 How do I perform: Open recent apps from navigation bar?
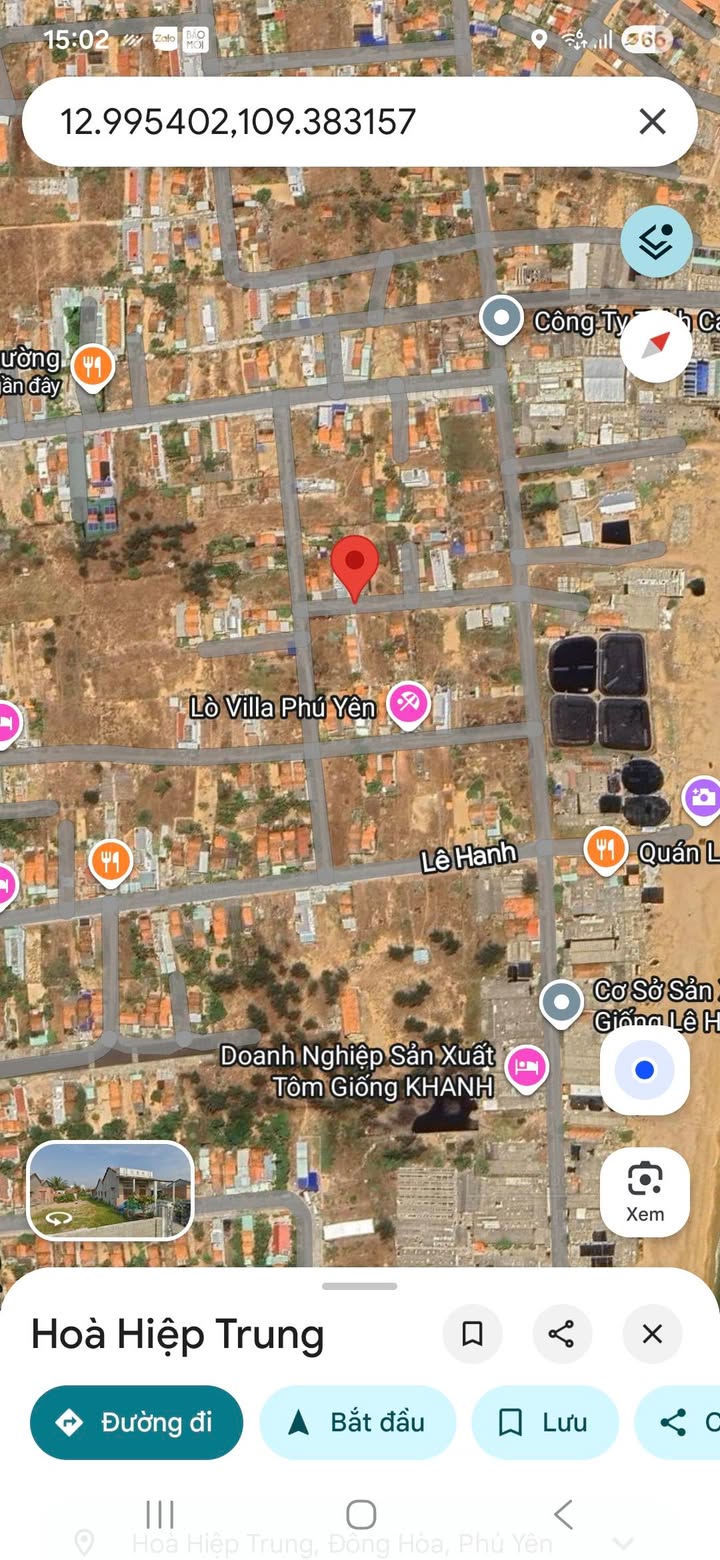coord(160,1514)
